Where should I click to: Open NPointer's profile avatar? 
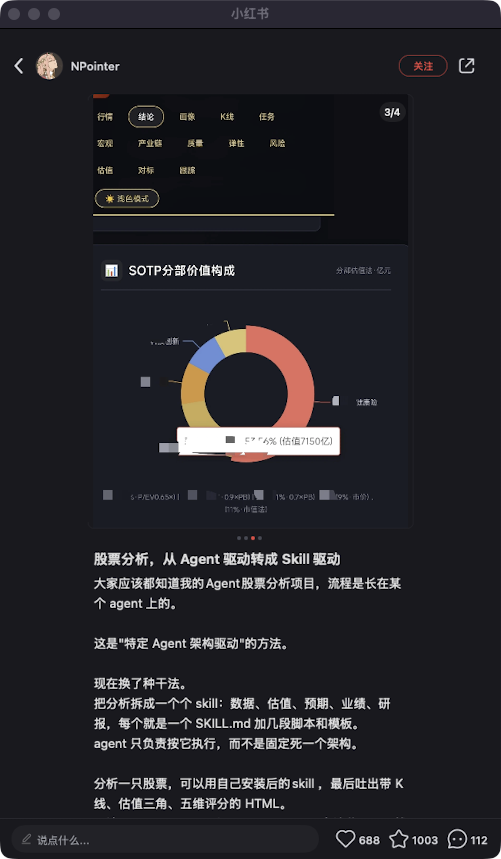coord(49,66)
